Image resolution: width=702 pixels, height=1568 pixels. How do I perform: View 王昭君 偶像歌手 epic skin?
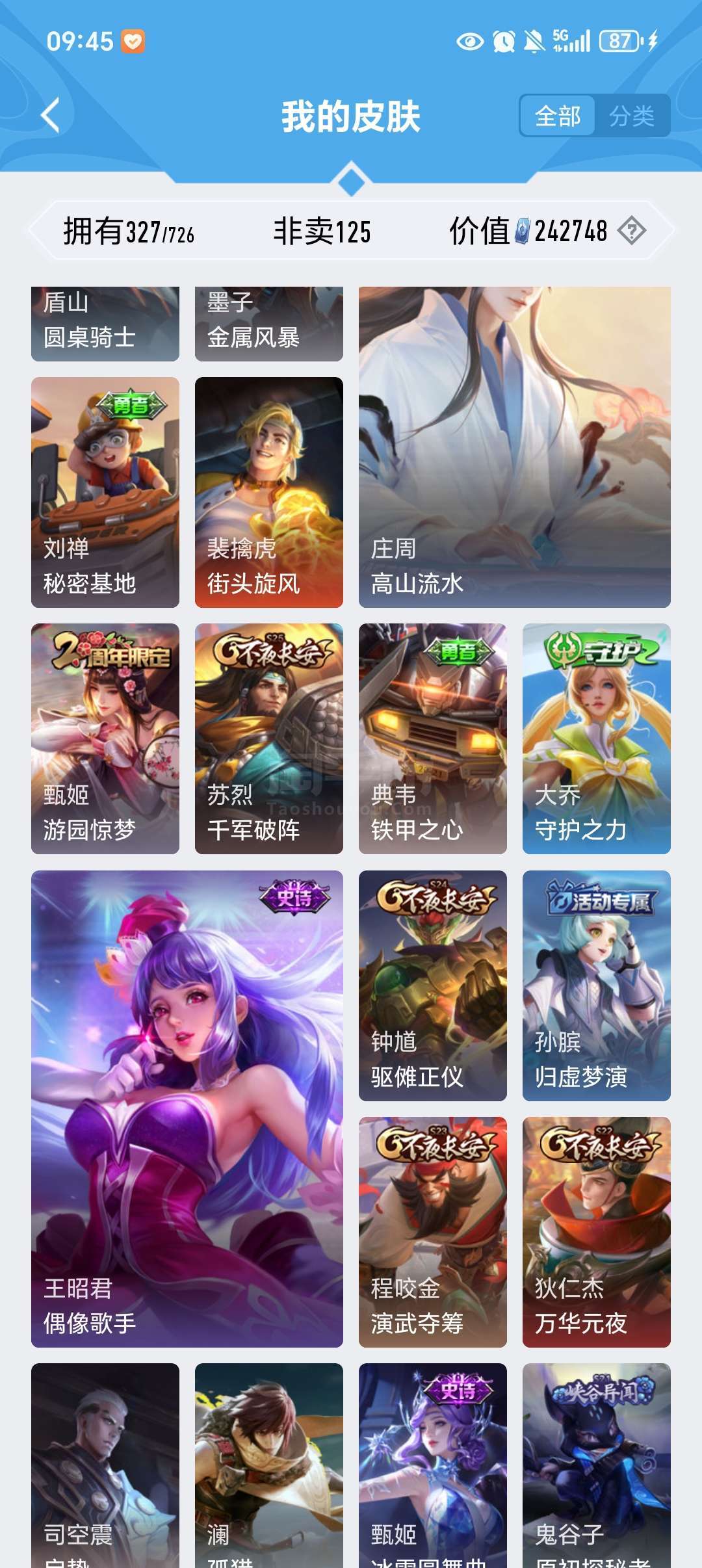pyautogui.click(x=187, y=1108)
